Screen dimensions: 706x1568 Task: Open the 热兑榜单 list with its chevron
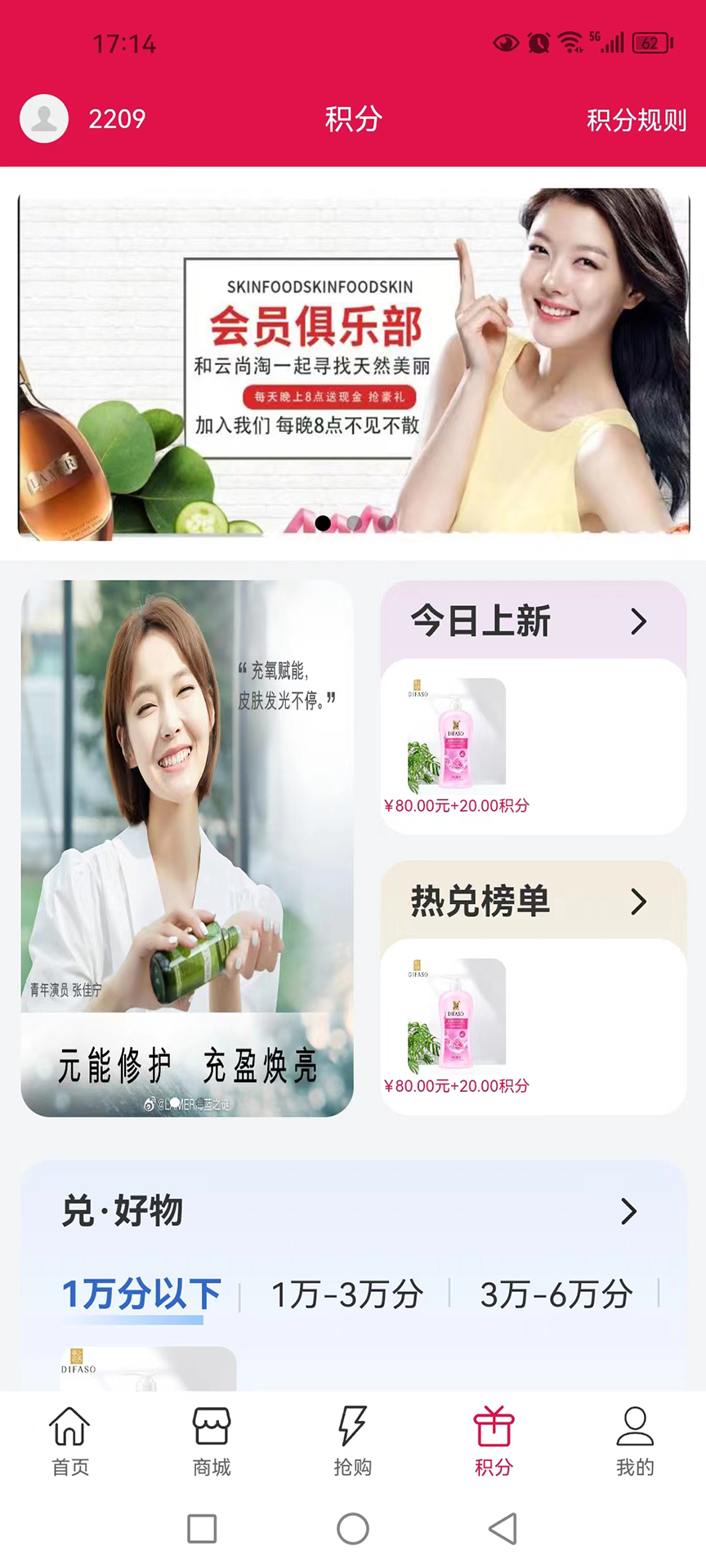[x=641, y=902]
